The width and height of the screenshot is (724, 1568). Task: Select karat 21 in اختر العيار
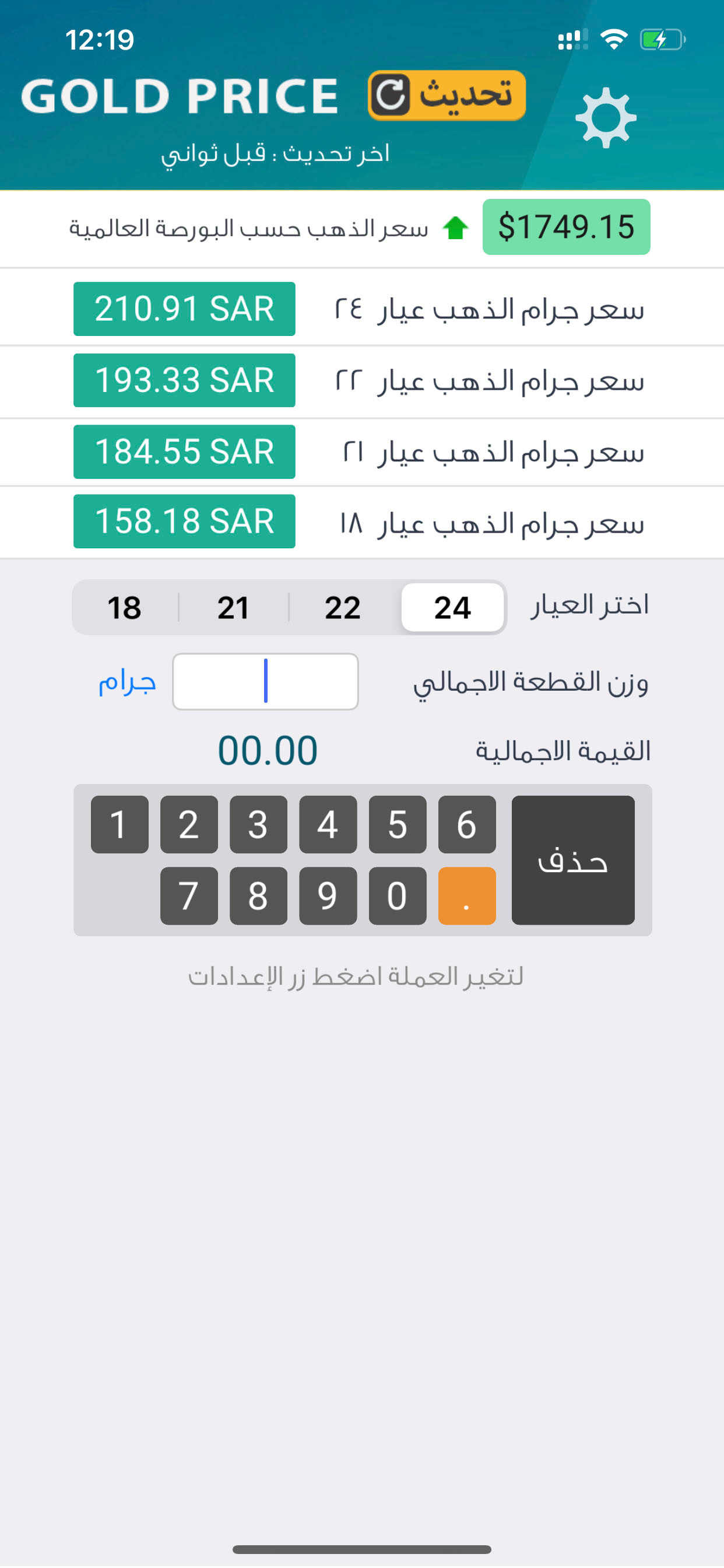coord(233,606)
